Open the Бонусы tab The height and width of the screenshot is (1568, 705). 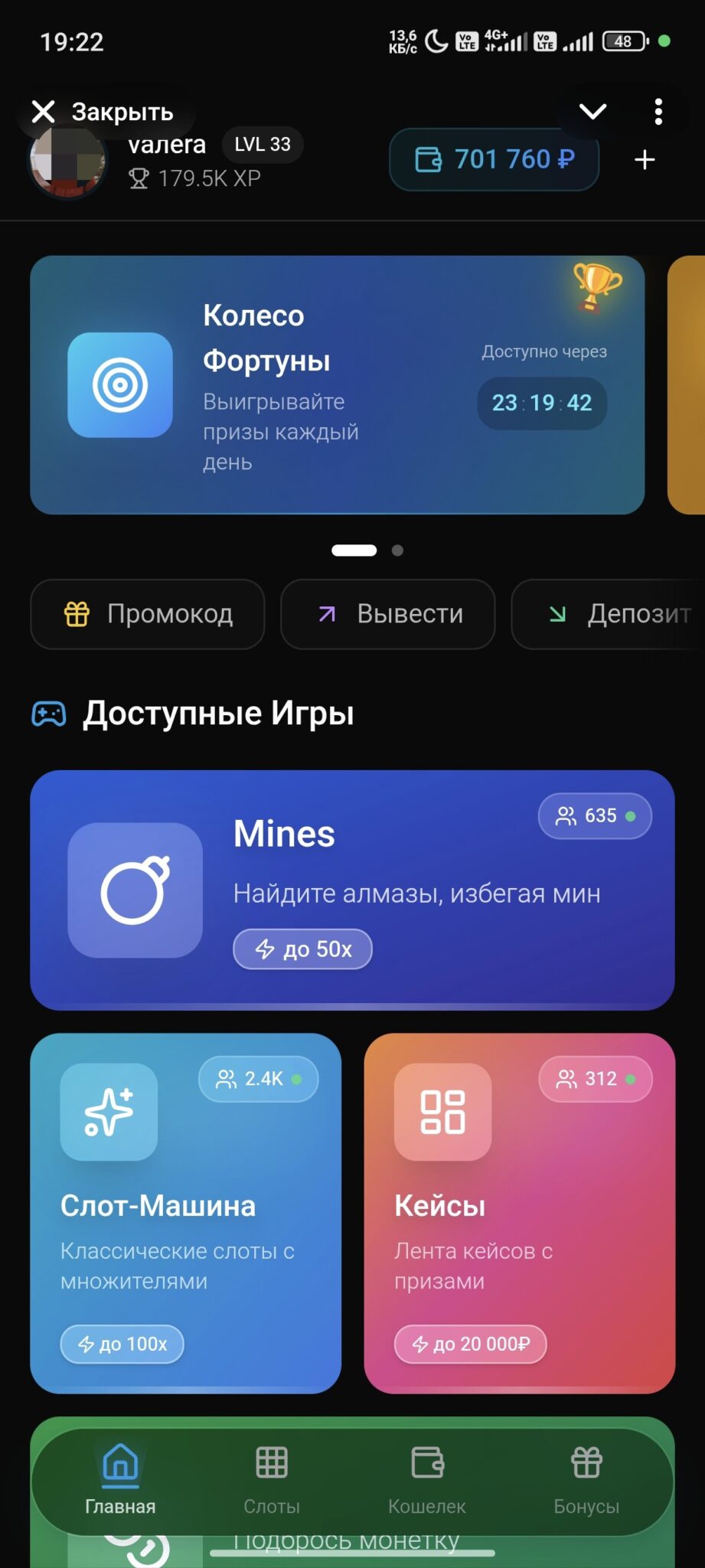tap(586, 1479)
